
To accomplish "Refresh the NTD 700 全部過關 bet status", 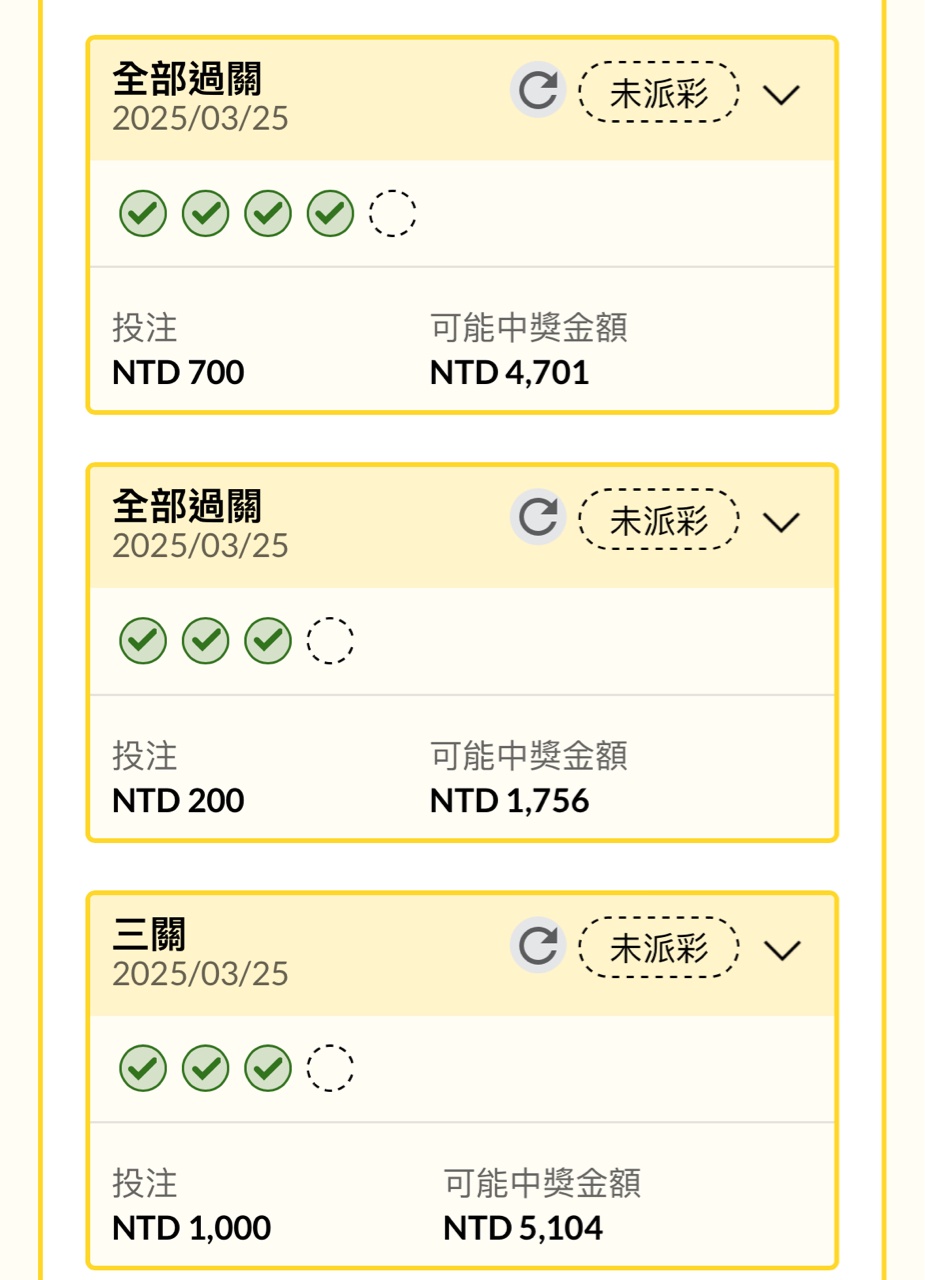I will click(x=539, y=92).
